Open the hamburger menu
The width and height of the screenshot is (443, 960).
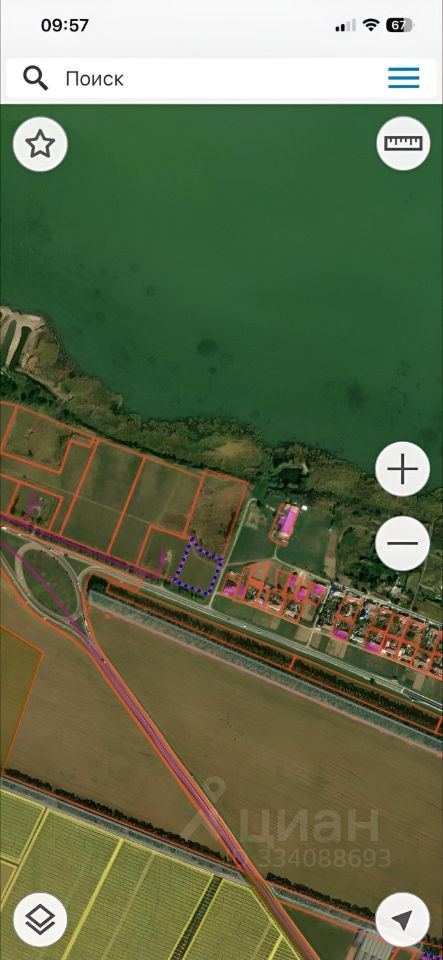tap(404, 78)
